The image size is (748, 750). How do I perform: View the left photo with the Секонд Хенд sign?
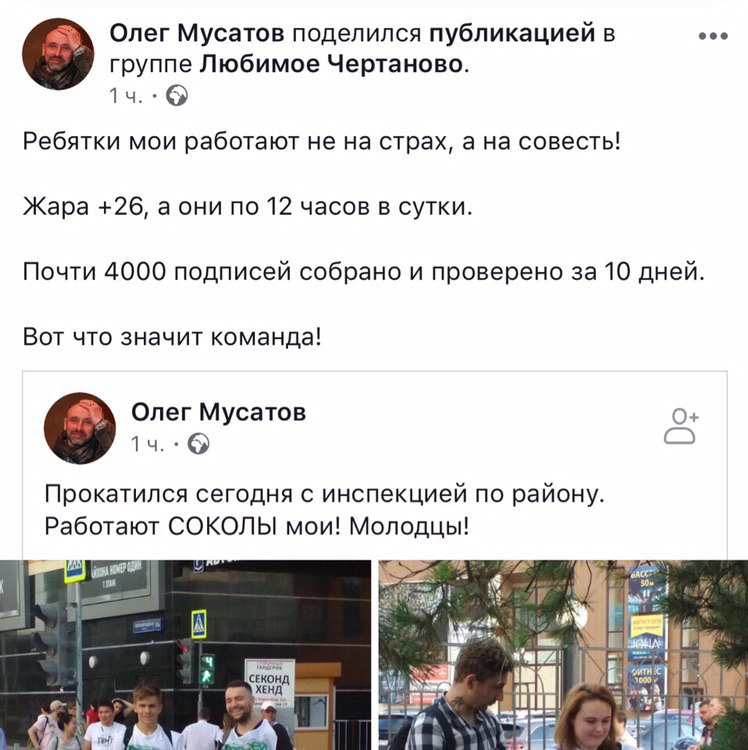[x=185, y=655]
